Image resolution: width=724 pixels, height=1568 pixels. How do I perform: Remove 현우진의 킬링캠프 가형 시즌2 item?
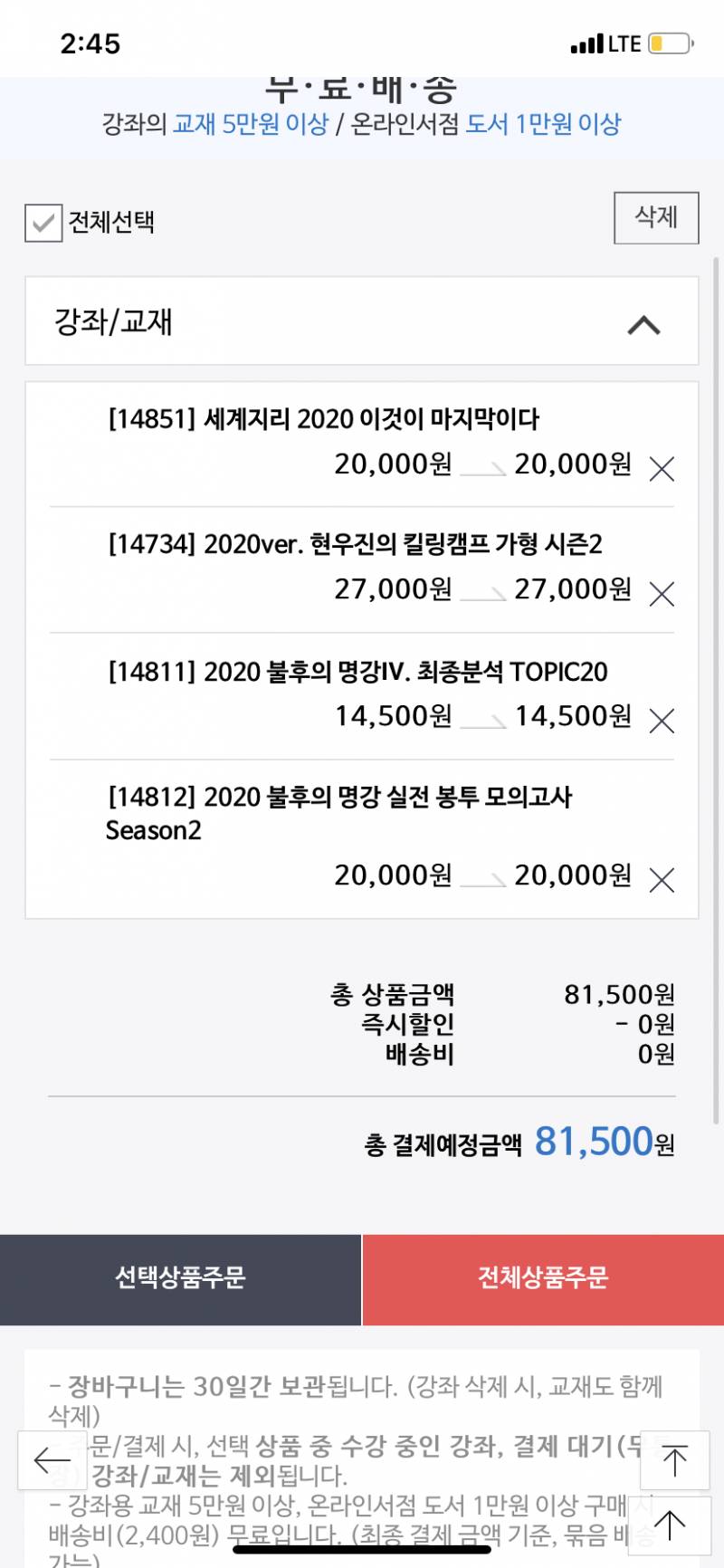pos(662,594)
